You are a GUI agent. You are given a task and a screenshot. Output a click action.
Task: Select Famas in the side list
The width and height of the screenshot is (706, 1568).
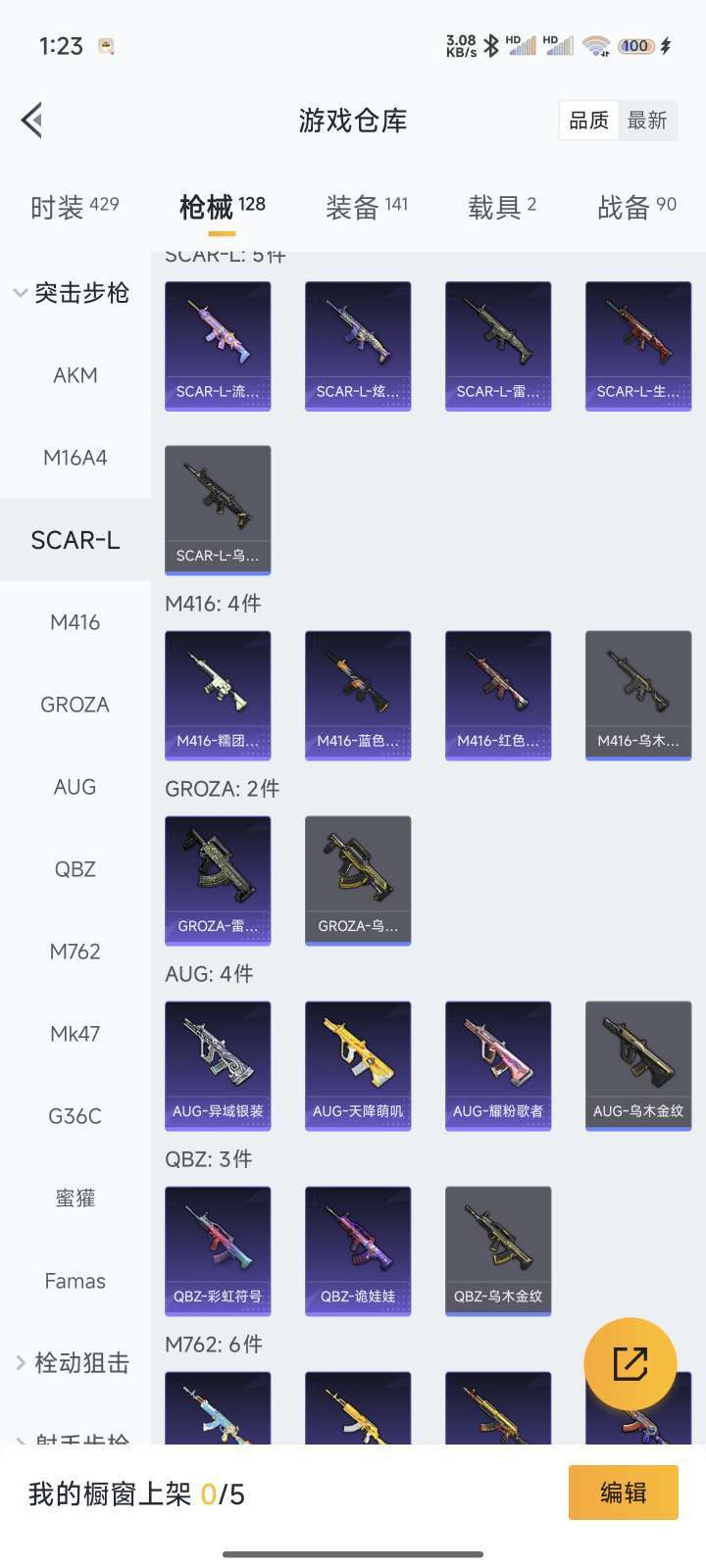tap(76, 1281)
